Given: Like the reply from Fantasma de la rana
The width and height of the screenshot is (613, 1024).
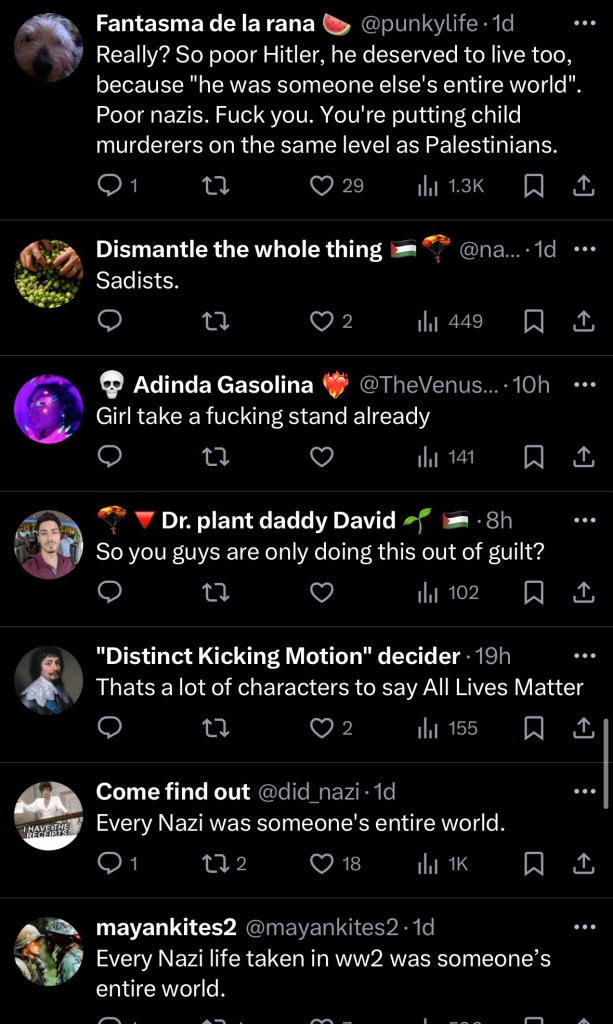Looking at the screenshot, I should pos(321,185).
